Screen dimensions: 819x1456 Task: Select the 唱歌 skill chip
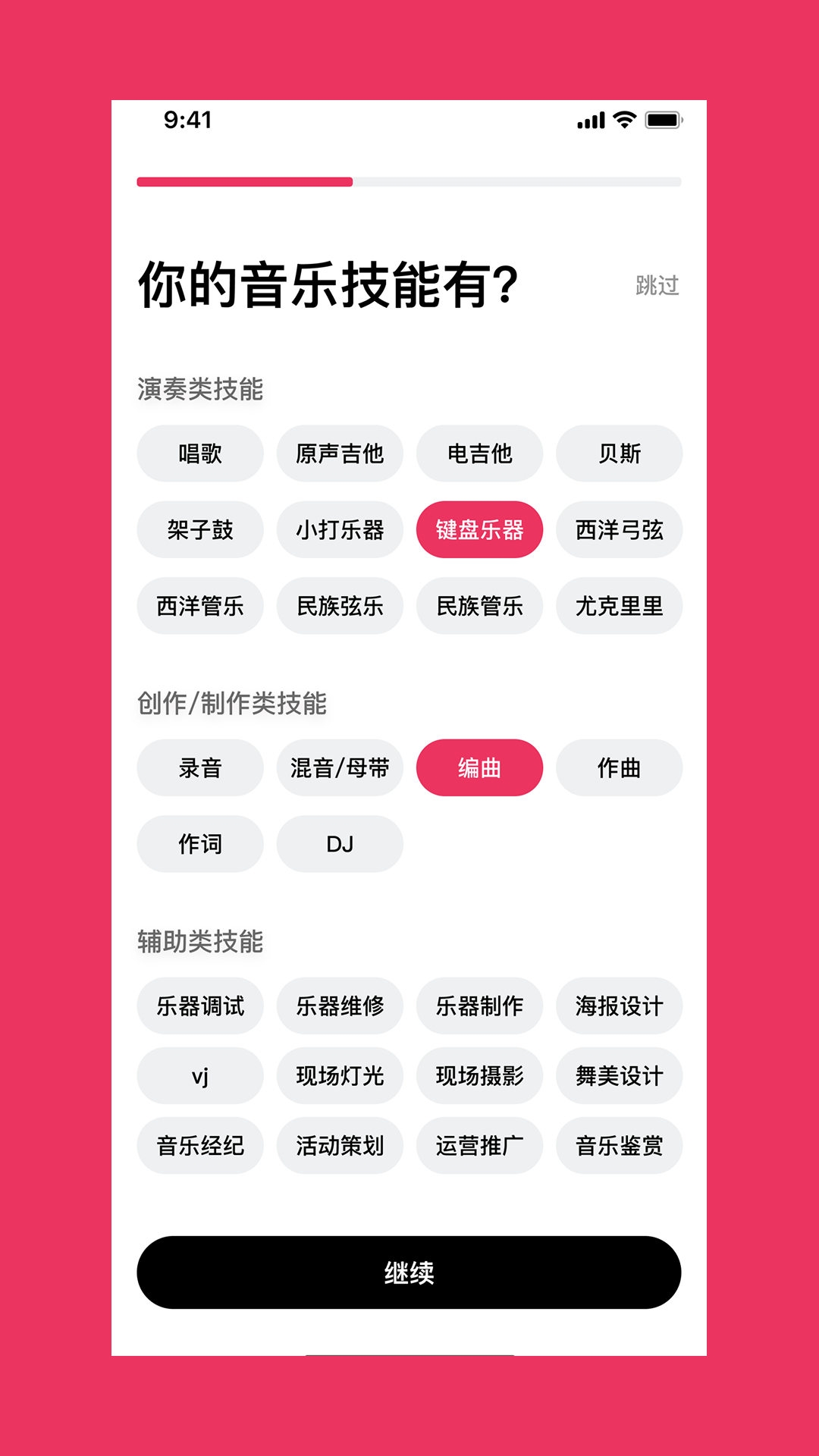click(200, 453)
